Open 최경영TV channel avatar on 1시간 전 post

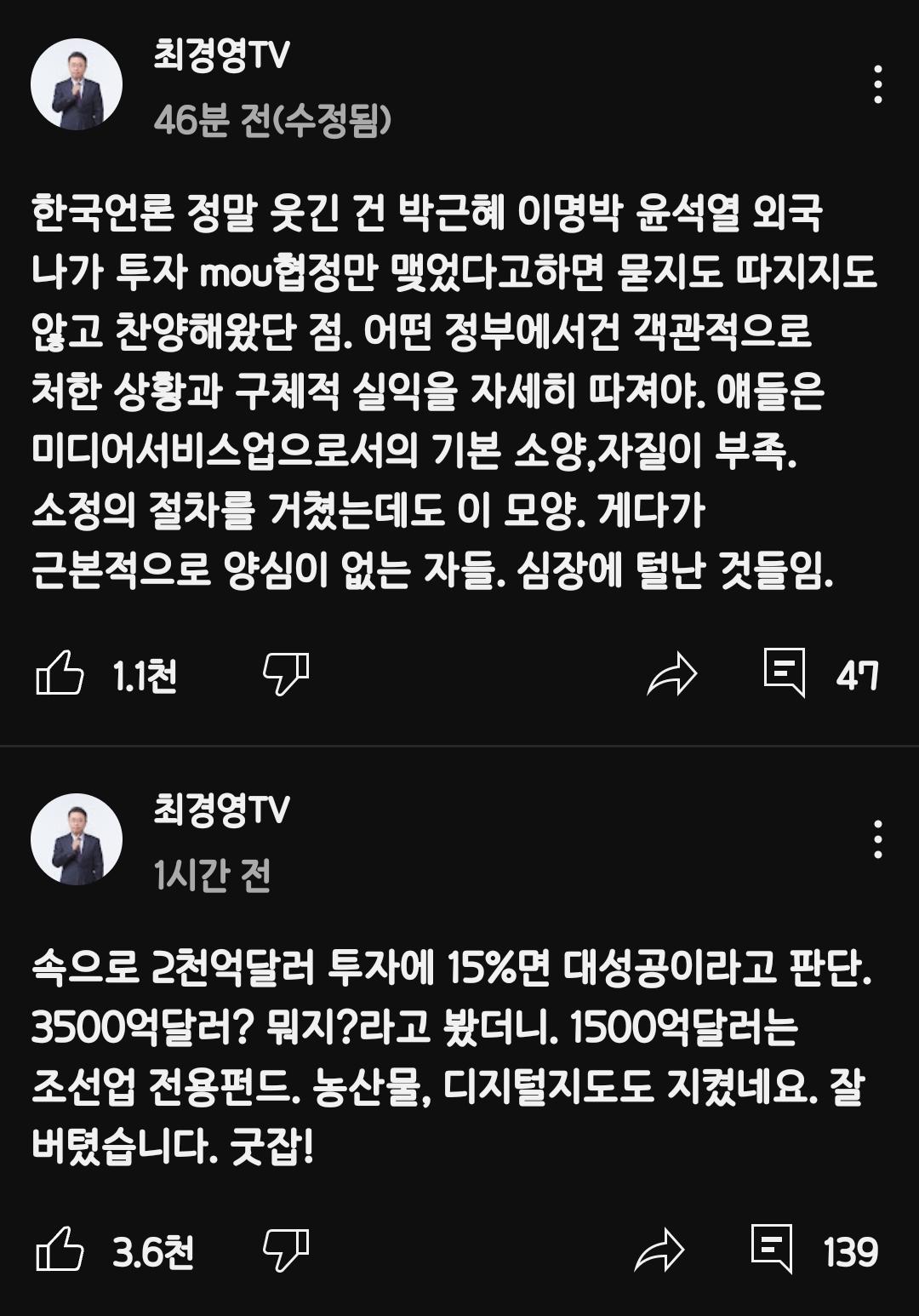click(x=77, y=839)
